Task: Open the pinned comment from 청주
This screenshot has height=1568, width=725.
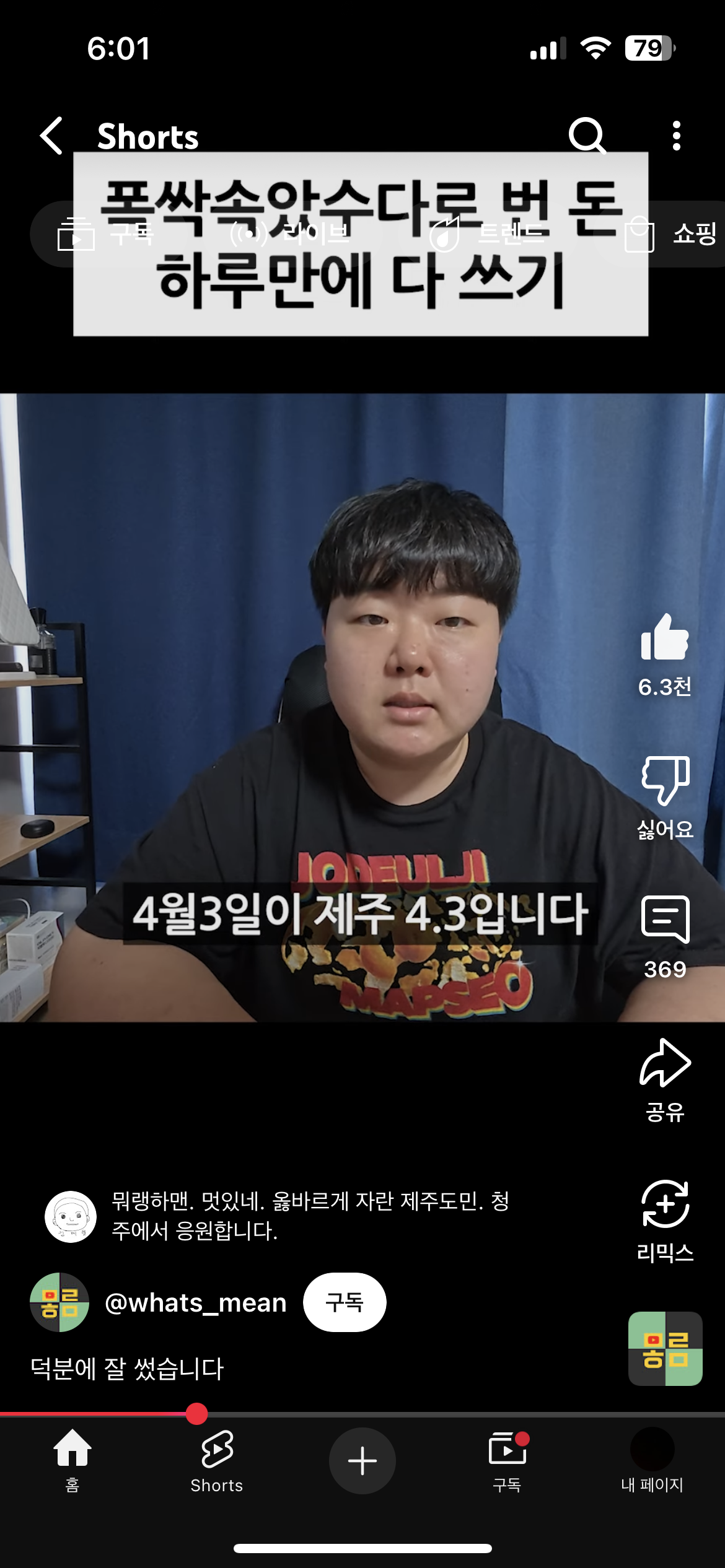Action: [x=310, y=1216]
